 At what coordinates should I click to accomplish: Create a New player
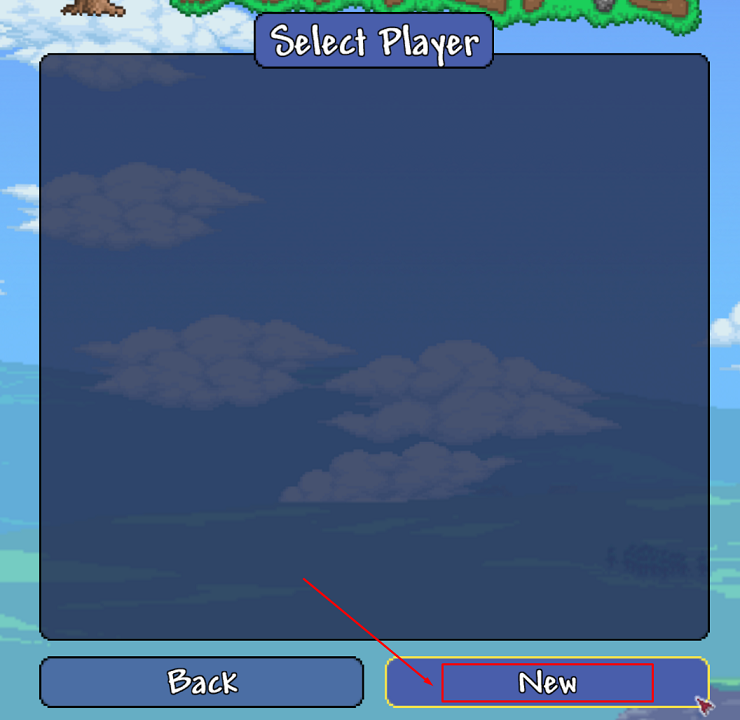pyautogui.click(x=547, y=683)
